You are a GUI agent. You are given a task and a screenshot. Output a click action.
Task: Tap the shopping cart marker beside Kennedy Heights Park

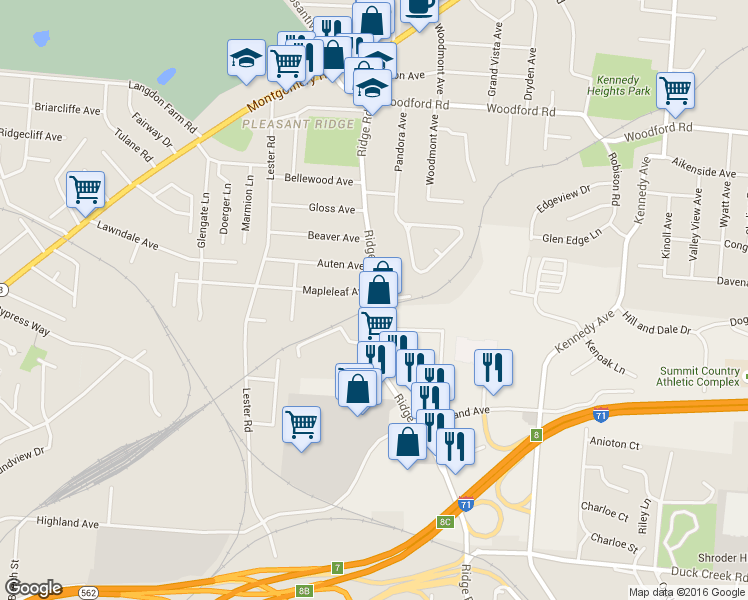pyautogui.click(x=677, y=90)
